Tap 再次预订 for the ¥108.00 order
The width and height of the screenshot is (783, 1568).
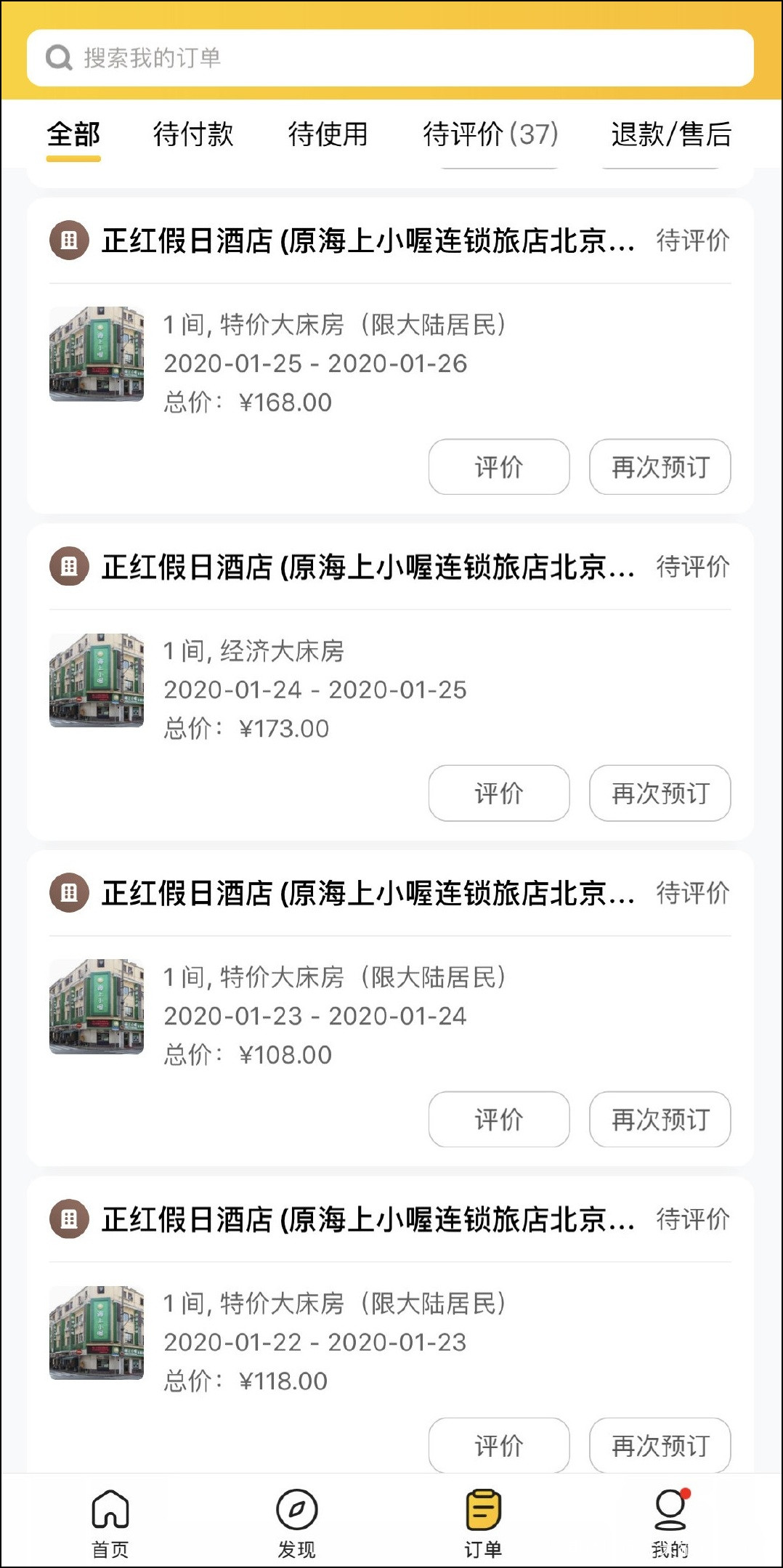tap(660, 1120)
